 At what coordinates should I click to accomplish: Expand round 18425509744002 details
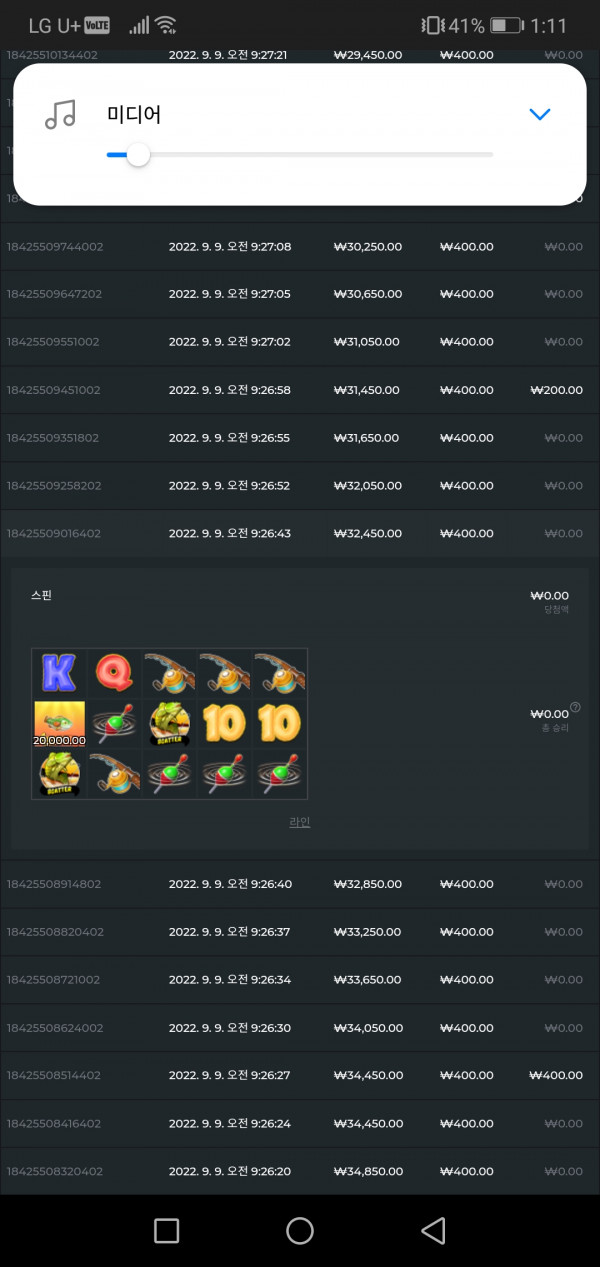click(x=300, y=247)
